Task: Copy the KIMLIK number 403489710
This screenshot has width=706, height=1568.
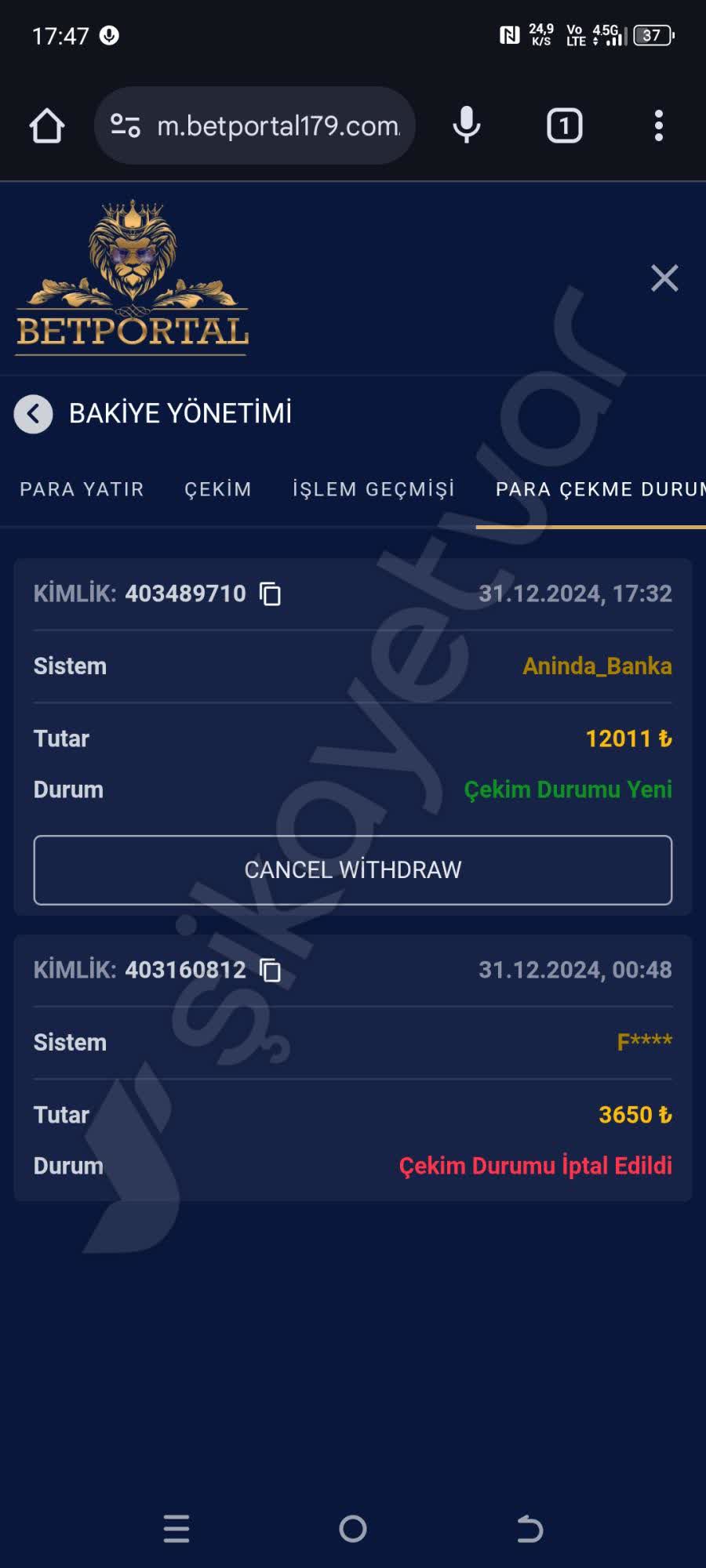Action: click(271, 596)
